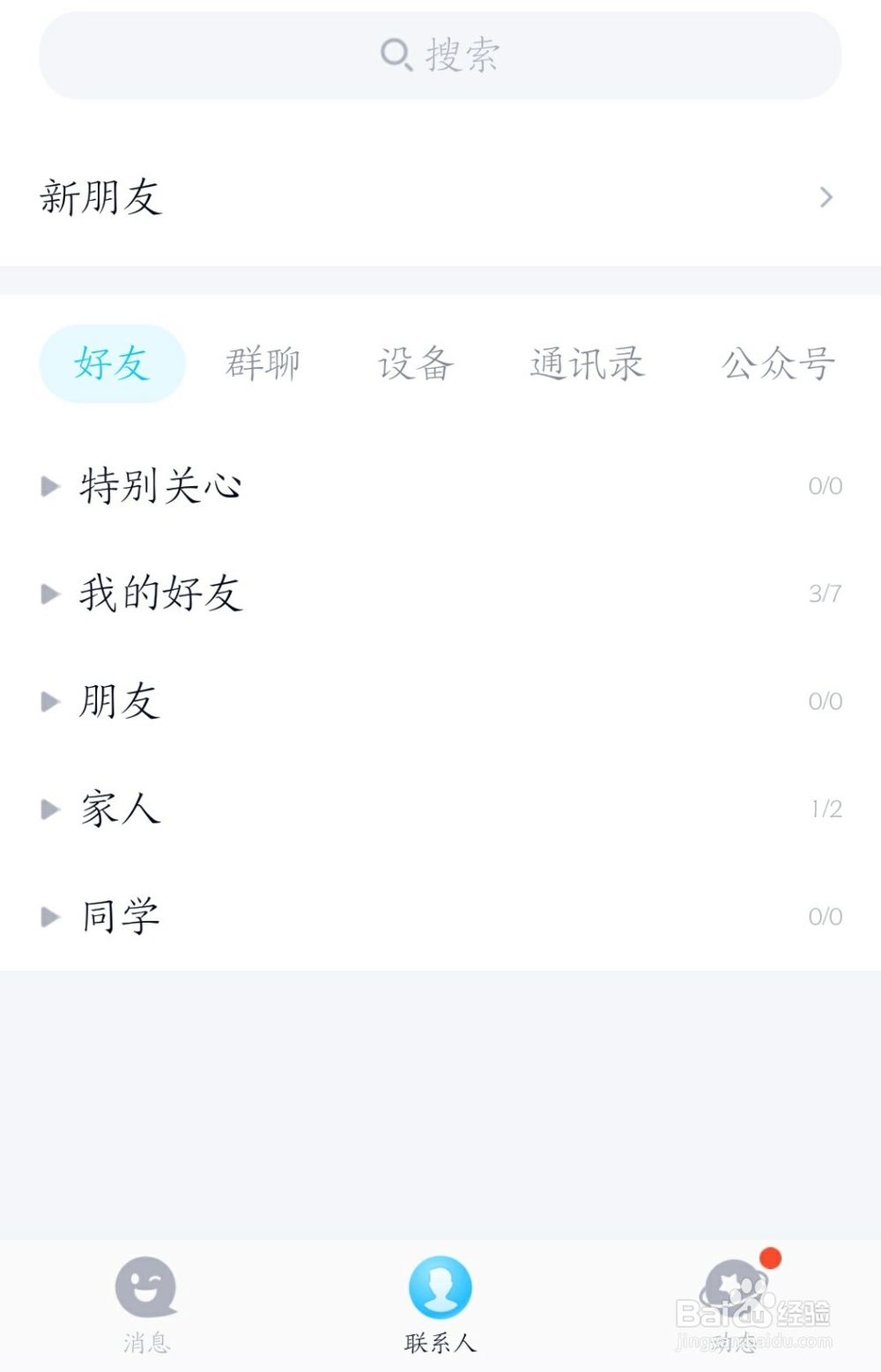Toggle the 好友 tab selection

coord(112,364)
